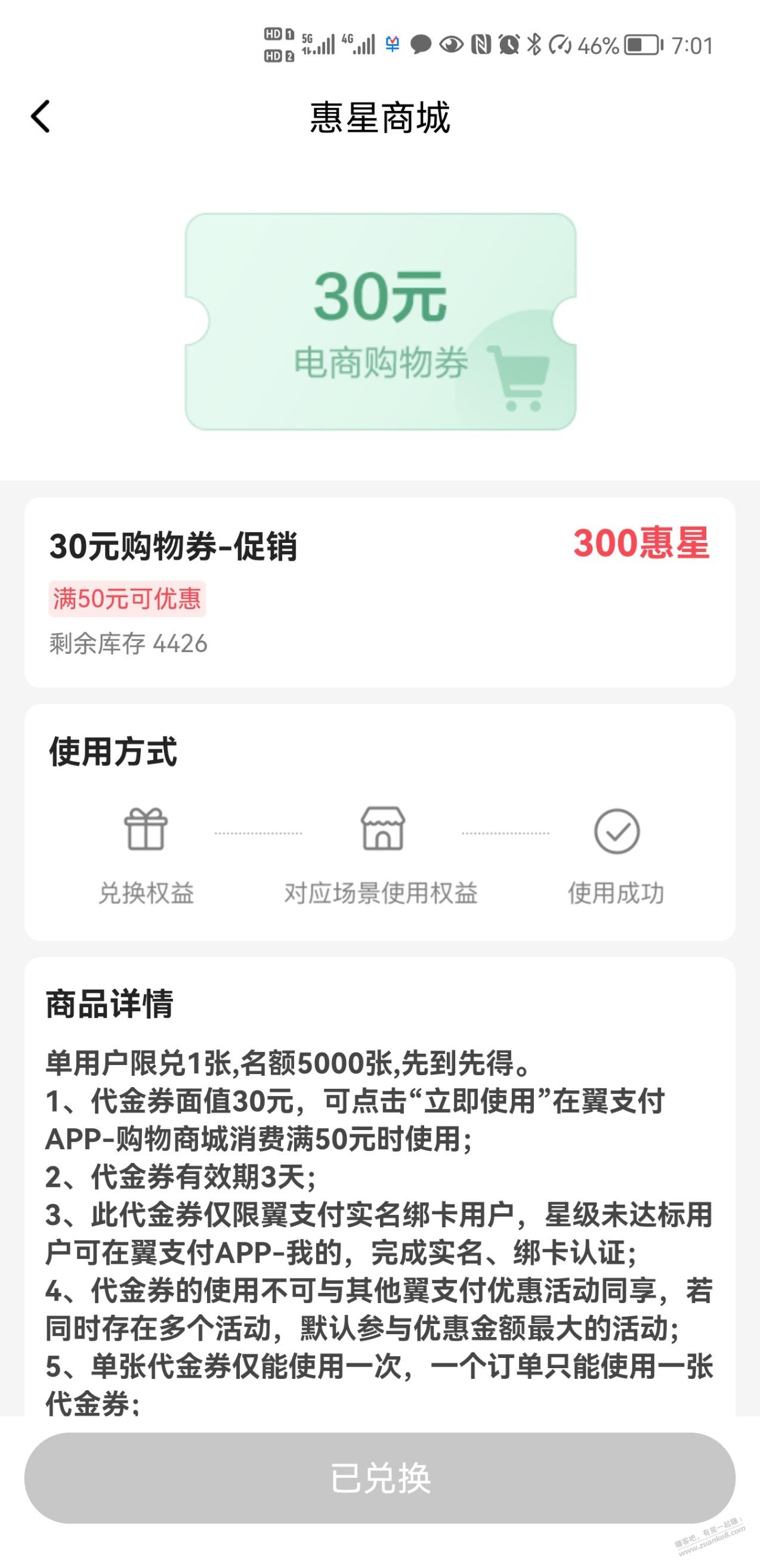760x1568 pixels.
Task: Go back from the 惠星商城 page
Action: pyautogui.click(x=41, y=116)
